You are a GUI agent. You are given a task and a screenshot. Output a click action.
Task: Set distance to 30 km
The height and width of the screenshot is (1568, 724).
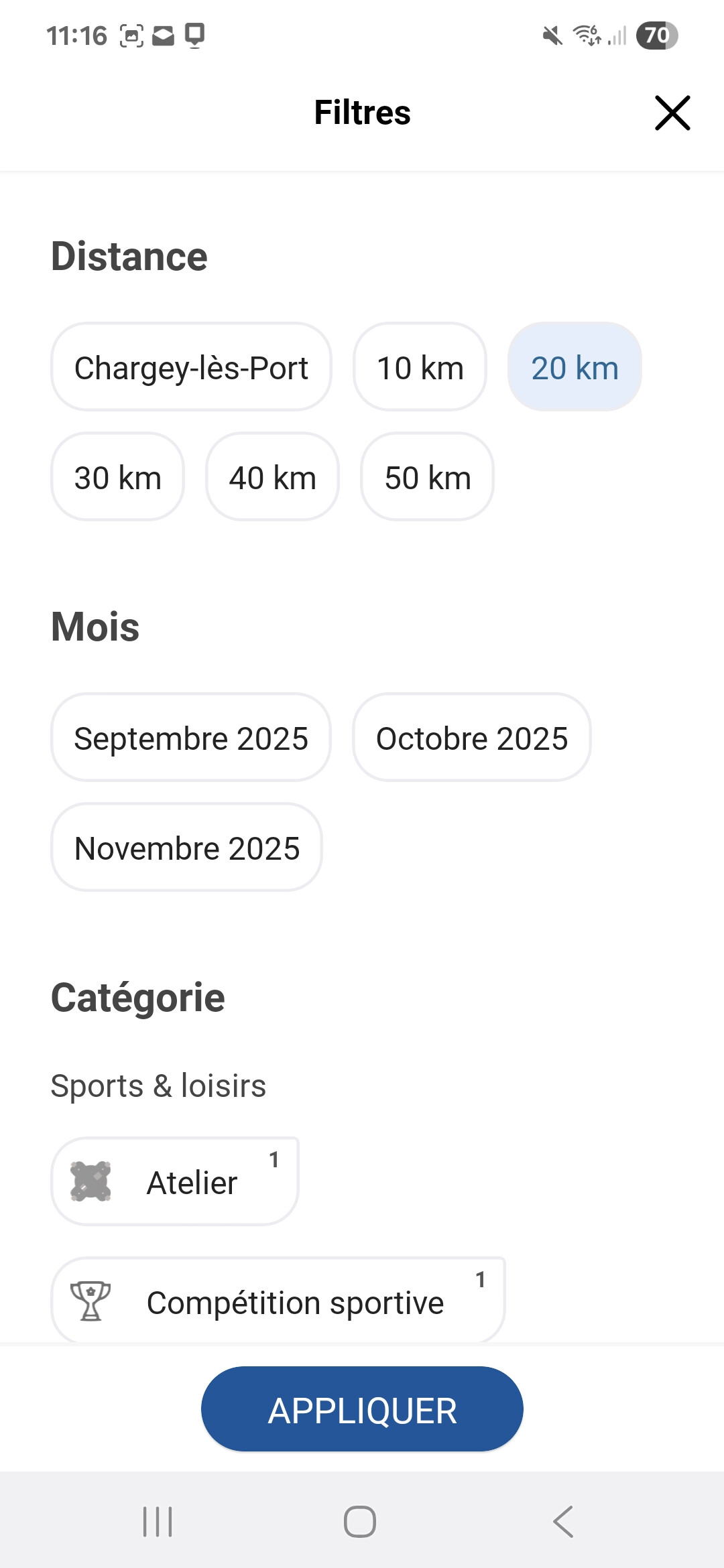[117, 477]
